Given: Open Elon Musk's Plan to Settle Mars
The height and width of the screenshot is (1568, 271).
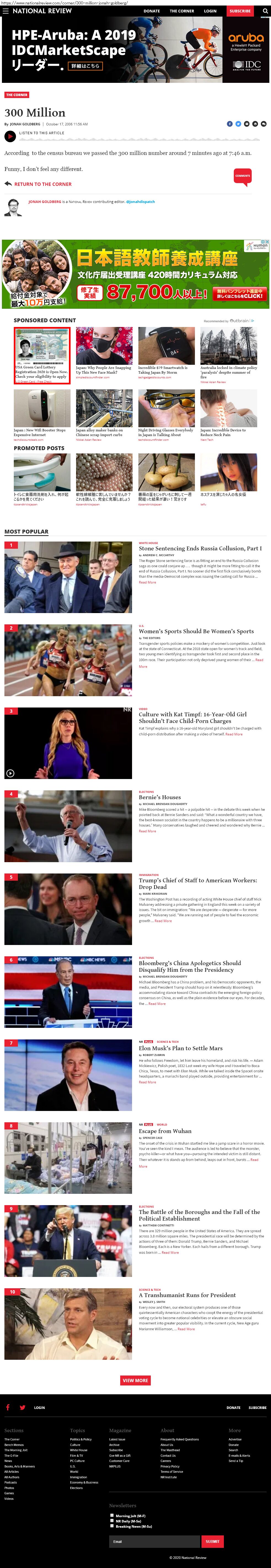Looking at the screenshot, I should coord(181,1048).
